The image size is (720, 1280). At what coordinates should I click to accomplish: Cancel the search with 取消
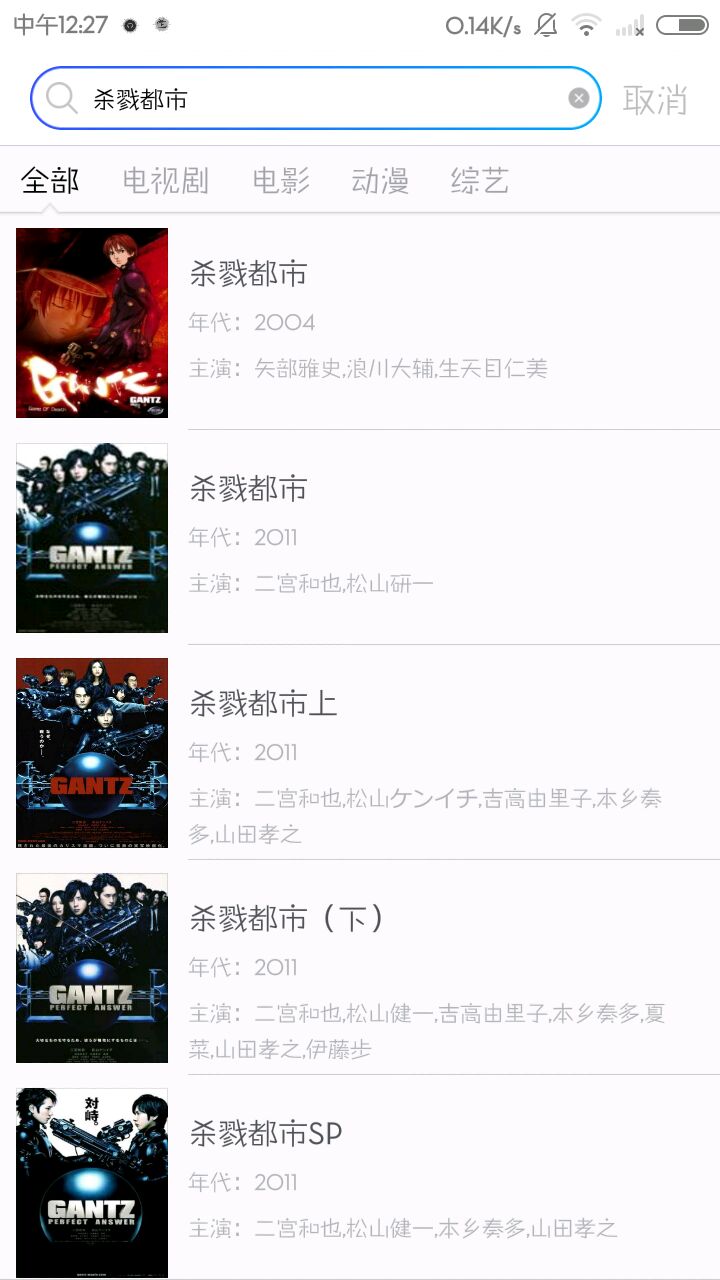pos(655,99)
